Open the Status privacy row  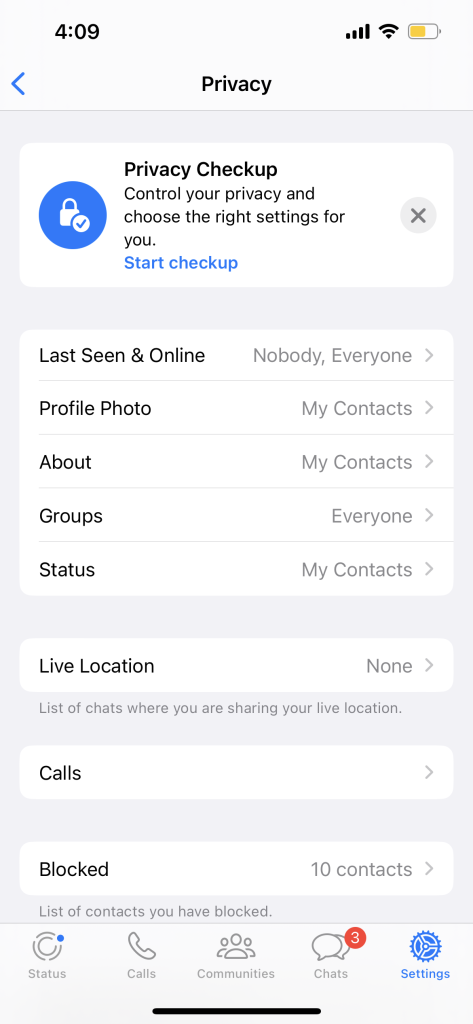click(x=236, y=569)
